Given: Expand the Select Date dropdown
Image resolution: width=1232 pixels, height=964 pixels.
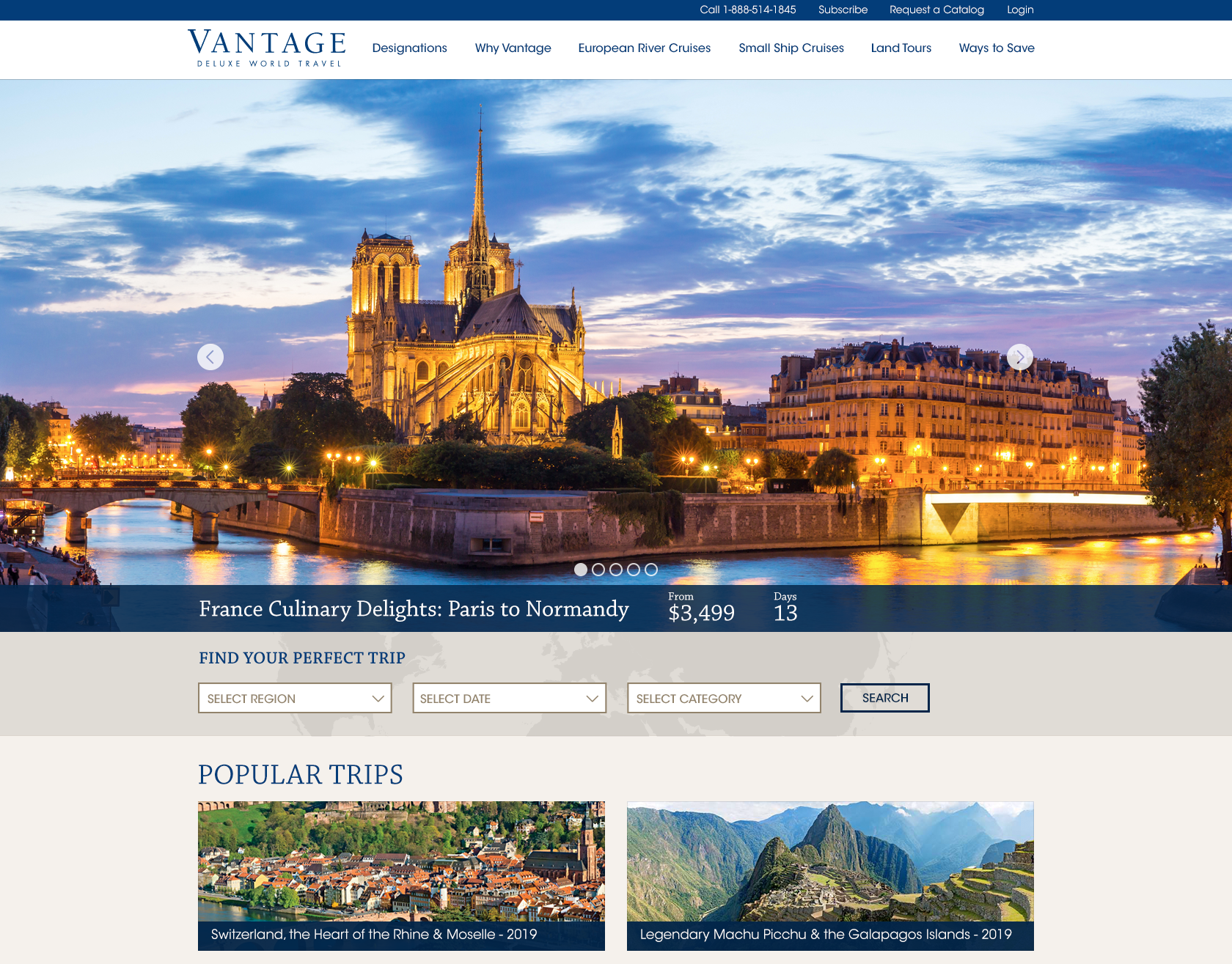Looking at the screenshot, I should point(509,698).
